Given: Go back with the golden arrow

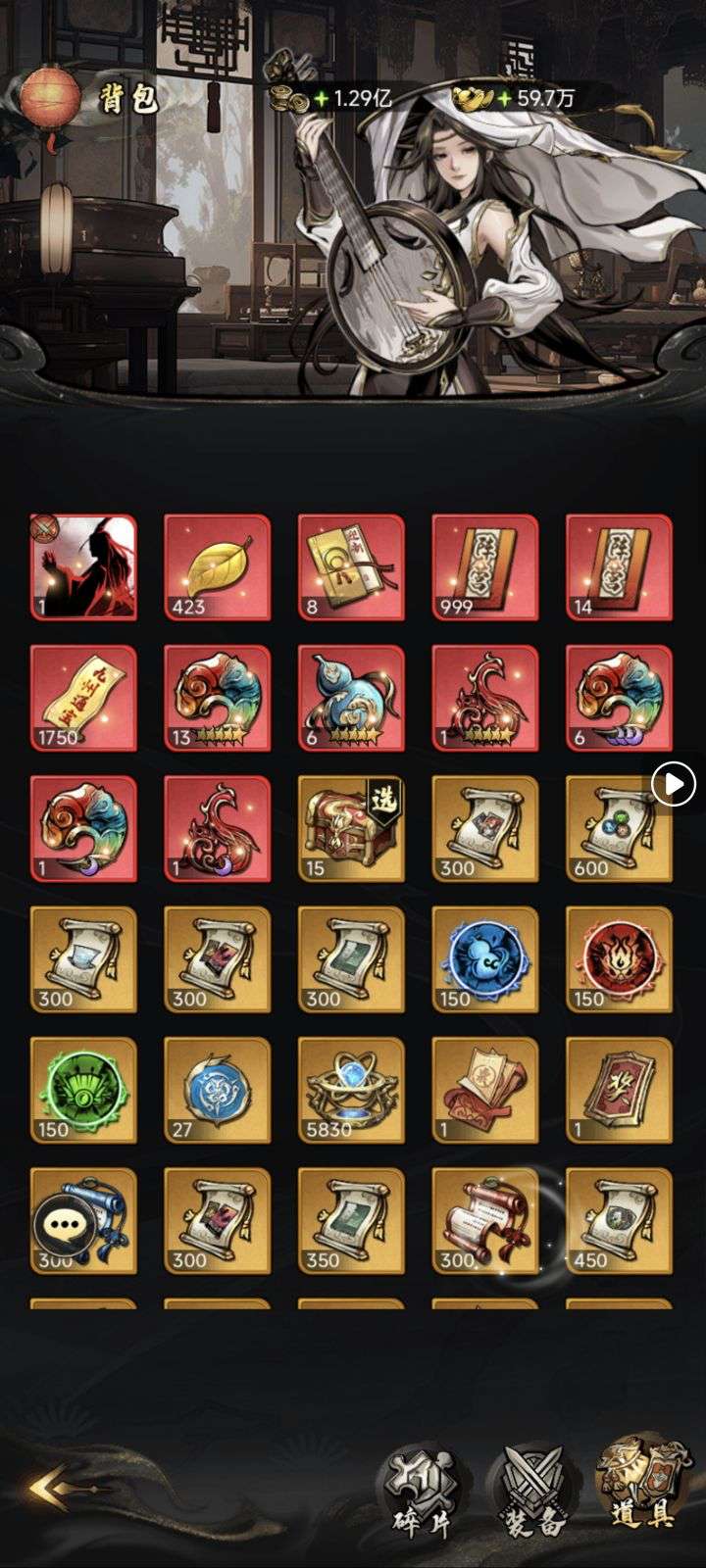Looking at the screenshot, I should [x=59, y=1489].
